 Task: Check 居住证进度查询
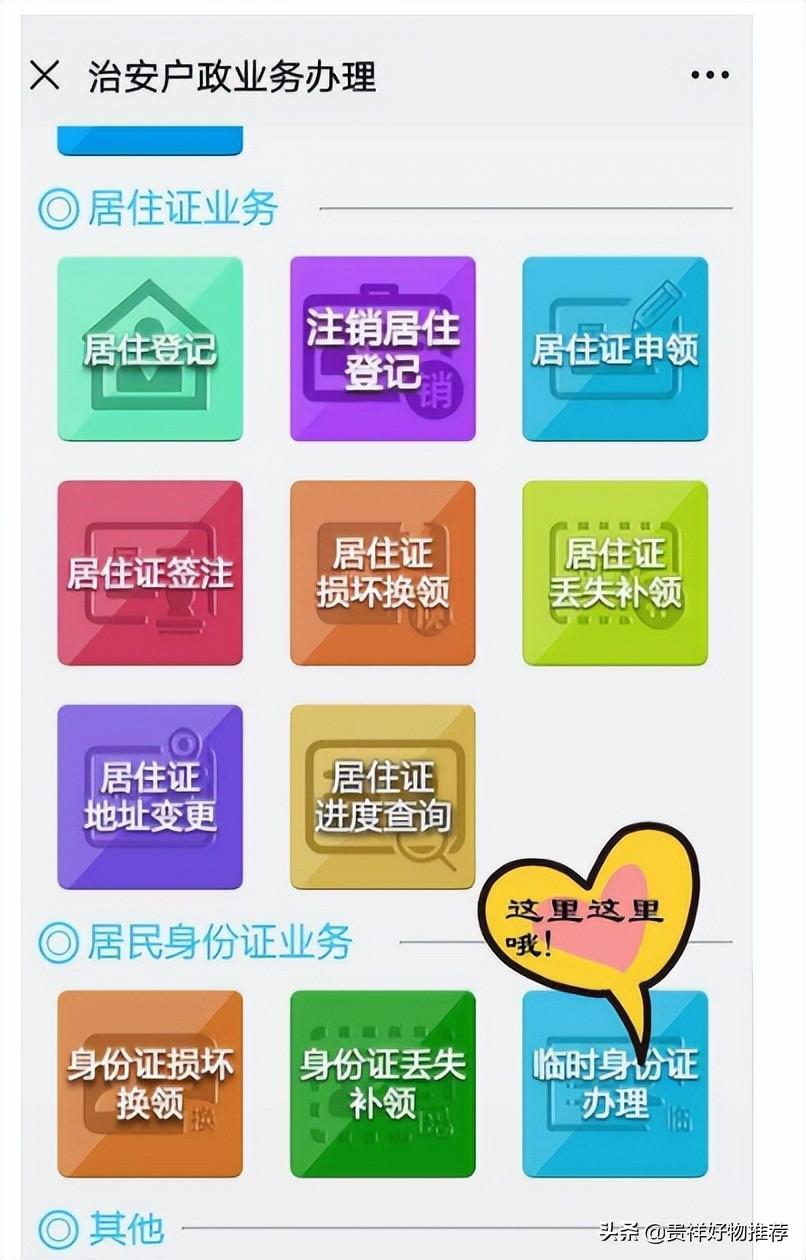[x=383, y=797]
